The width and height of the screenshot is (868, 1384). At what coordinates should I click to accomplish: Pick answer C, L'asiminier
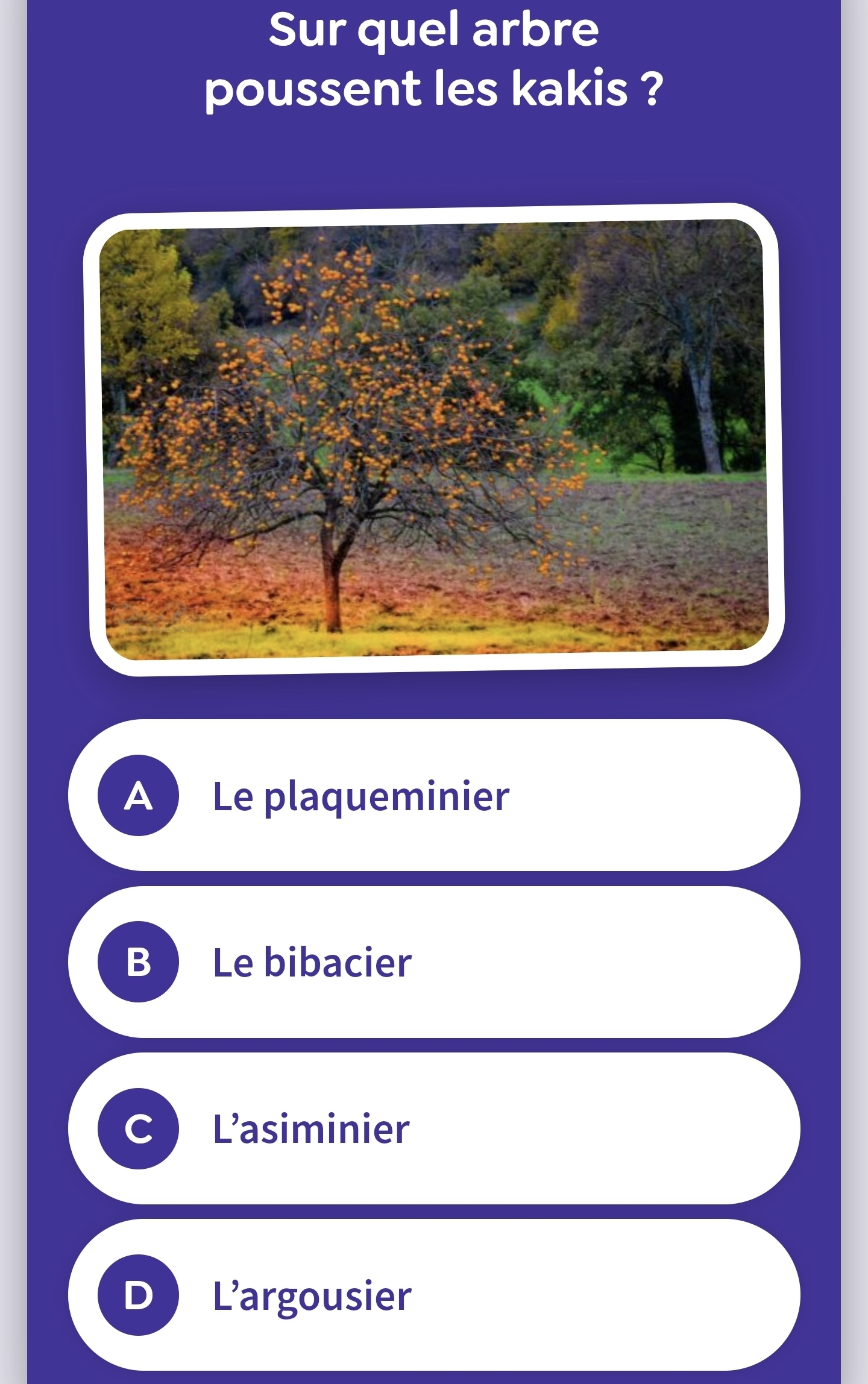(434, 1128)
